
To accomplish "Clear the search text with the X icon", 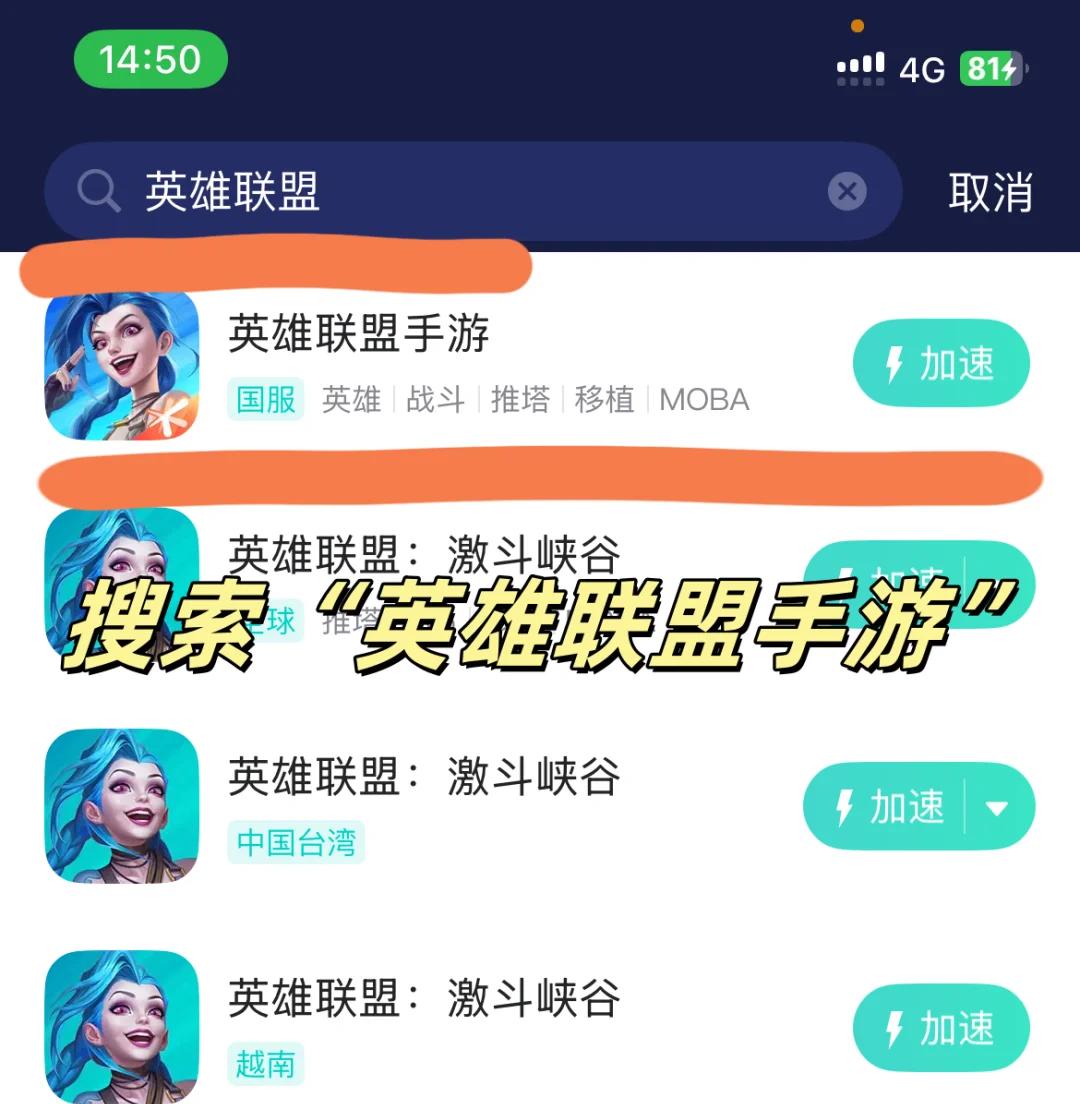I will click(x=846, y=192).
